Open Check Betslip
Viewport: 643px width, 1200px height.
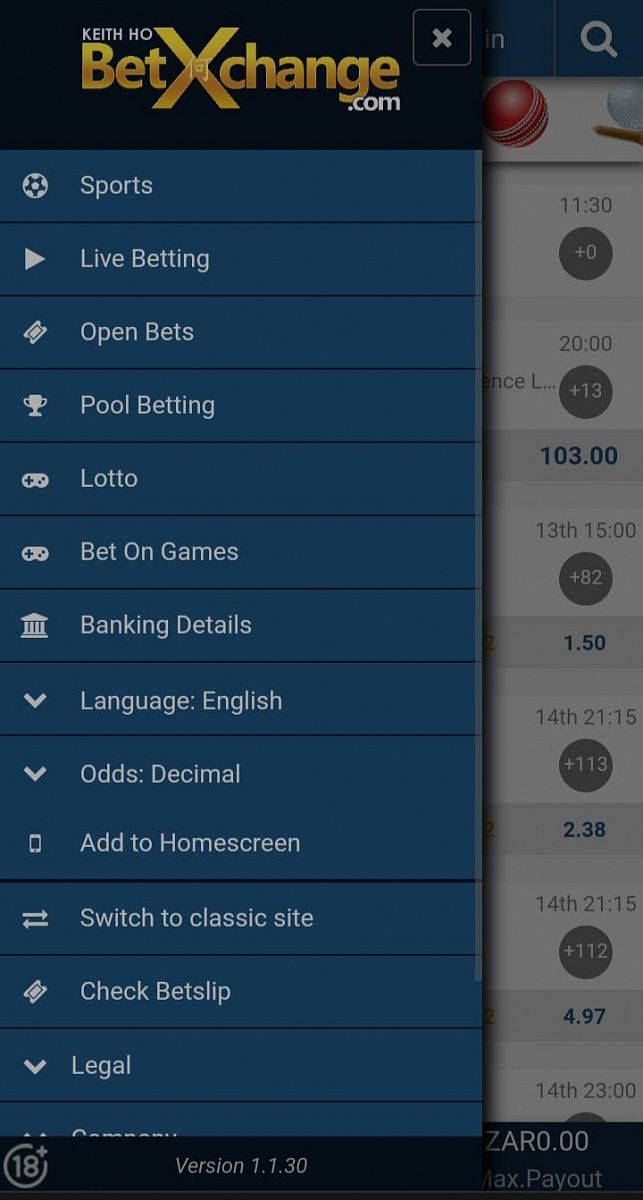(x=155, y=991)
